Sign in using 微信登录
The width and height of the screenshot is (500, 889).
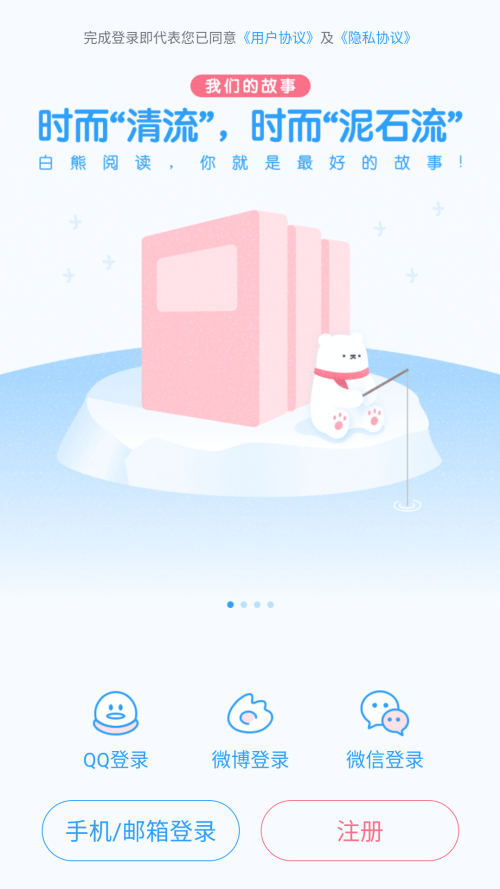click(385, 730)
